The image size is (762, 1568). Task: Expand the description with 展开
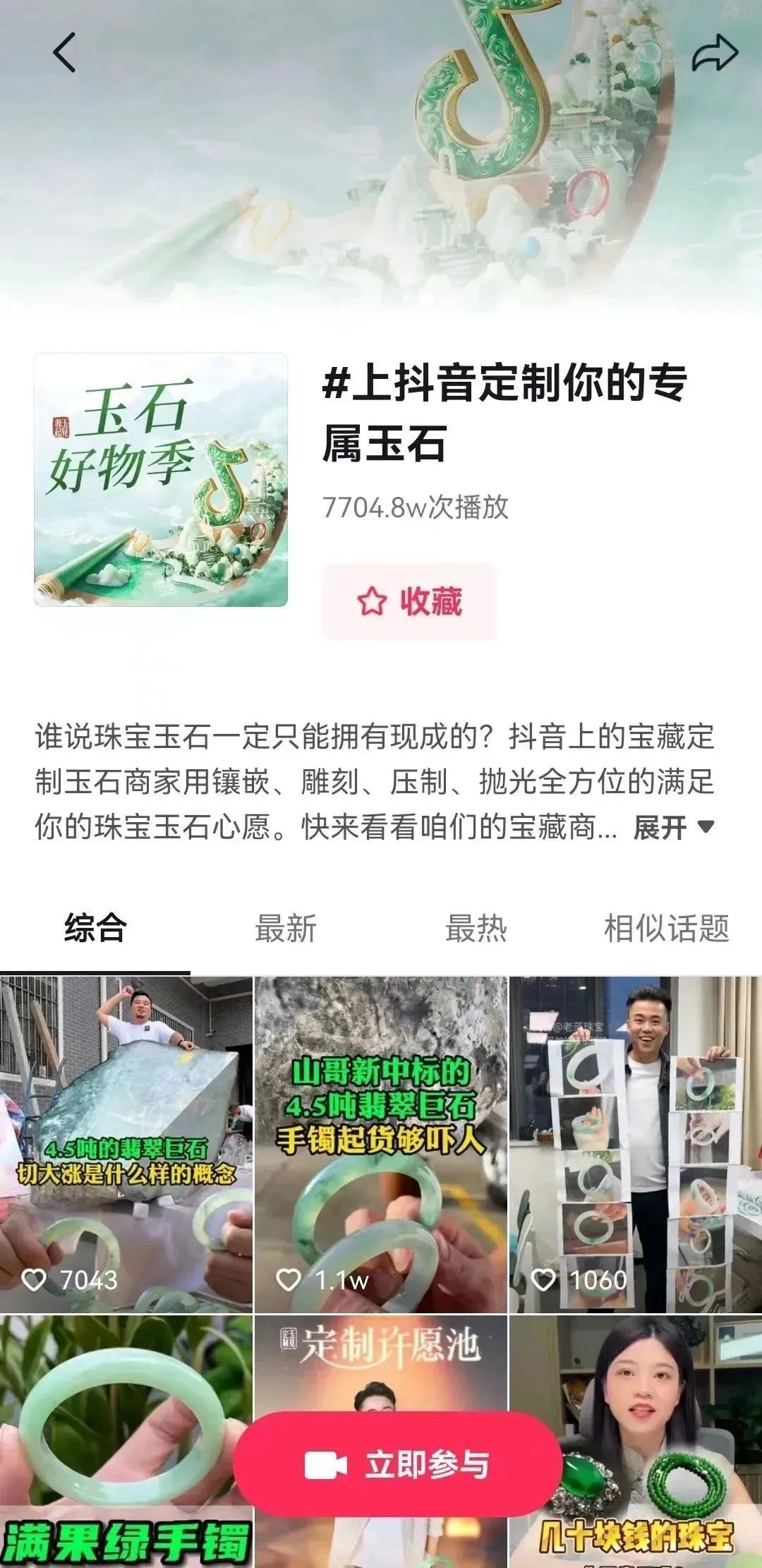tap(674, 827)
